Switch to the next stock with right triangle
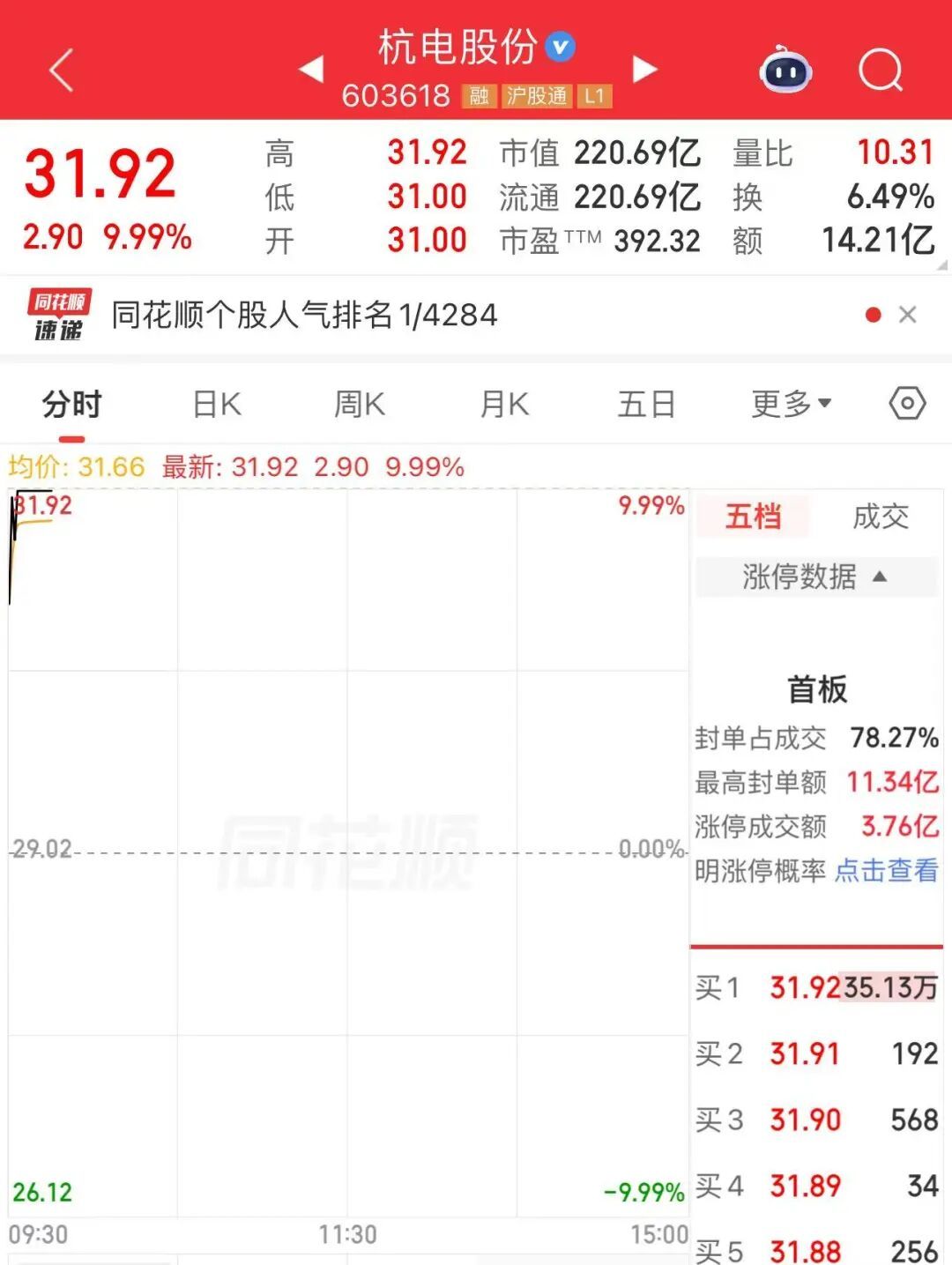The image size is (952, 1265). 645,69
